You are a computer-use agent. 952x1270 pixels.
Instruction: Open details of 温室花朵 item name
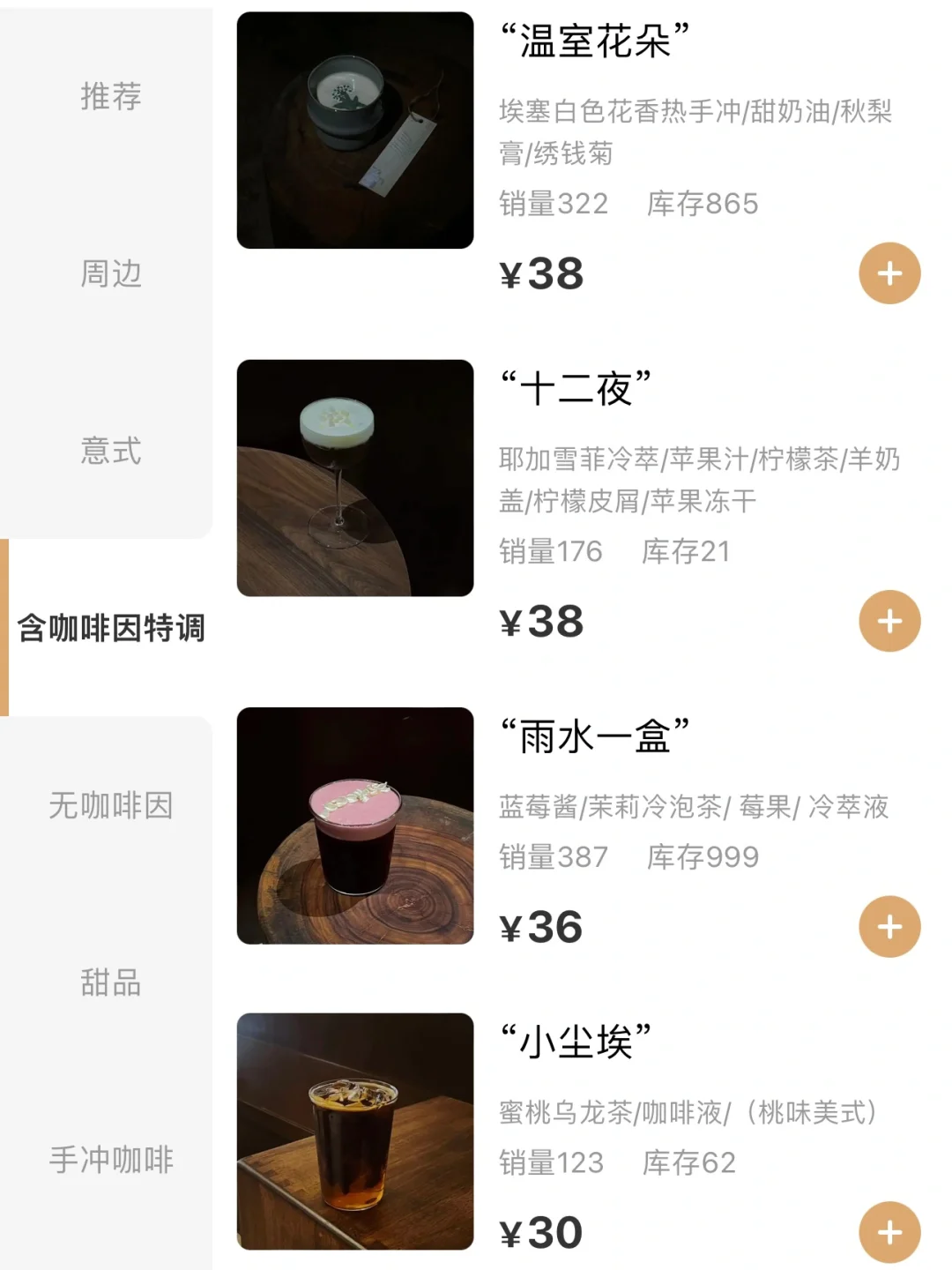597,39
